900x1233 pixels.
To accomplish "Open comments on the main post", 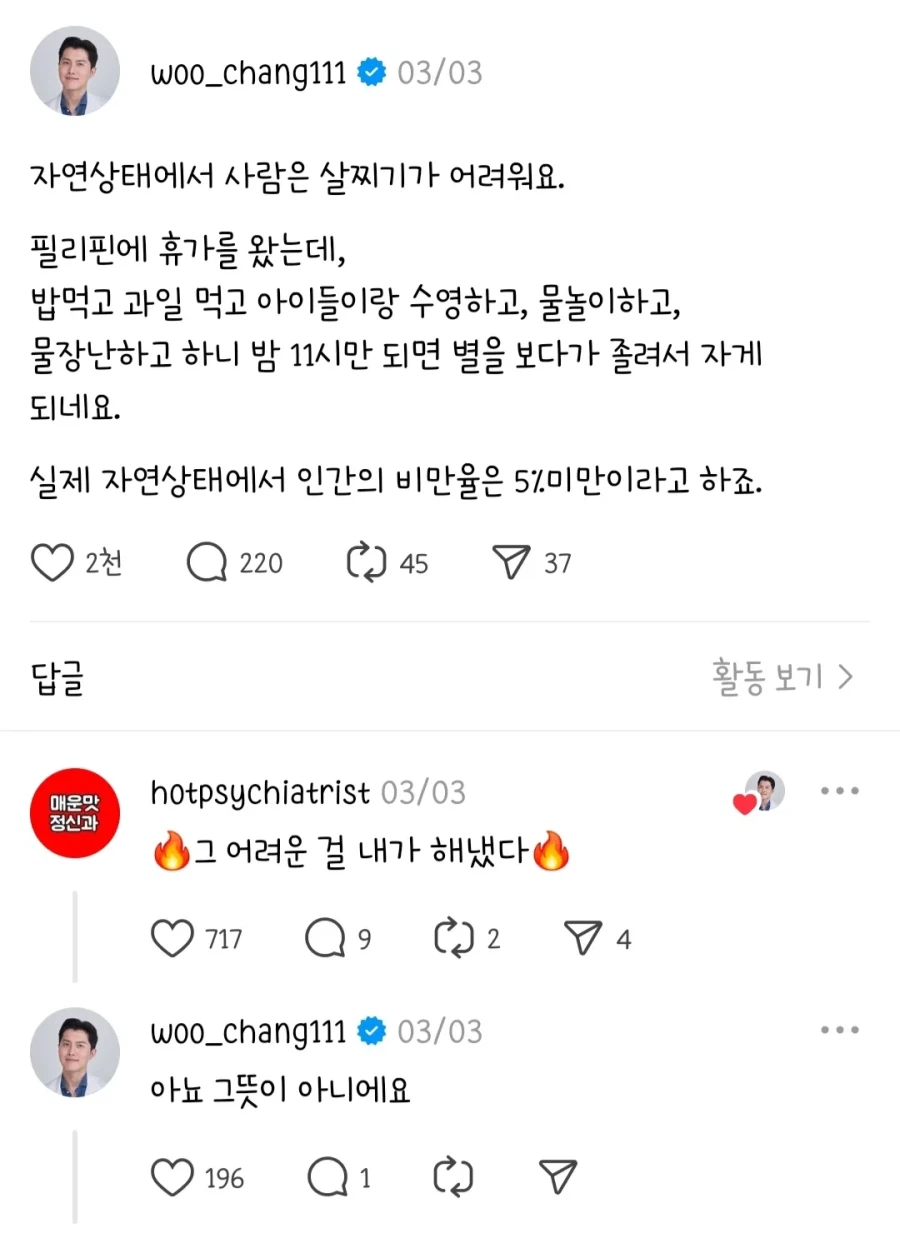I will [206, 562].
